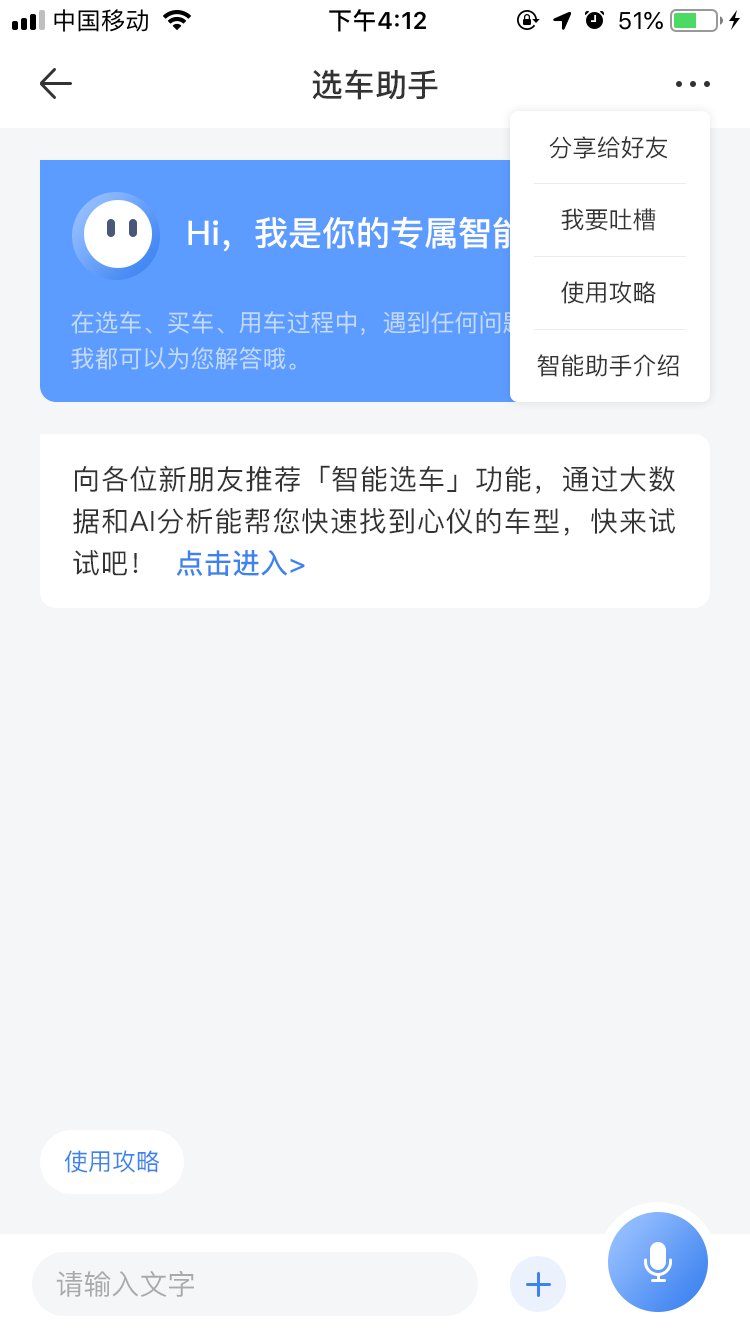Open 智能助手介绍 menu item

tap(609, 366)
